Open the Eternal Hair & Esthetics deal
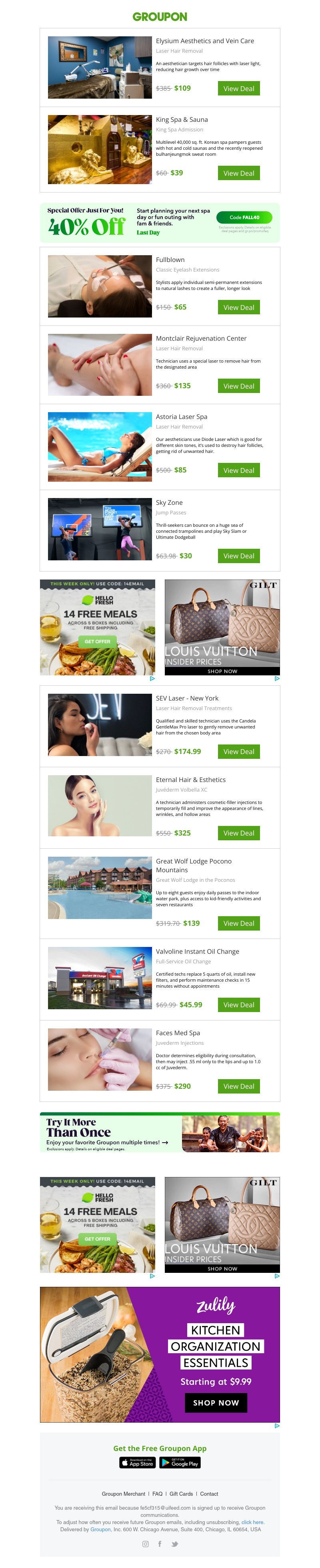 [238, 833]
